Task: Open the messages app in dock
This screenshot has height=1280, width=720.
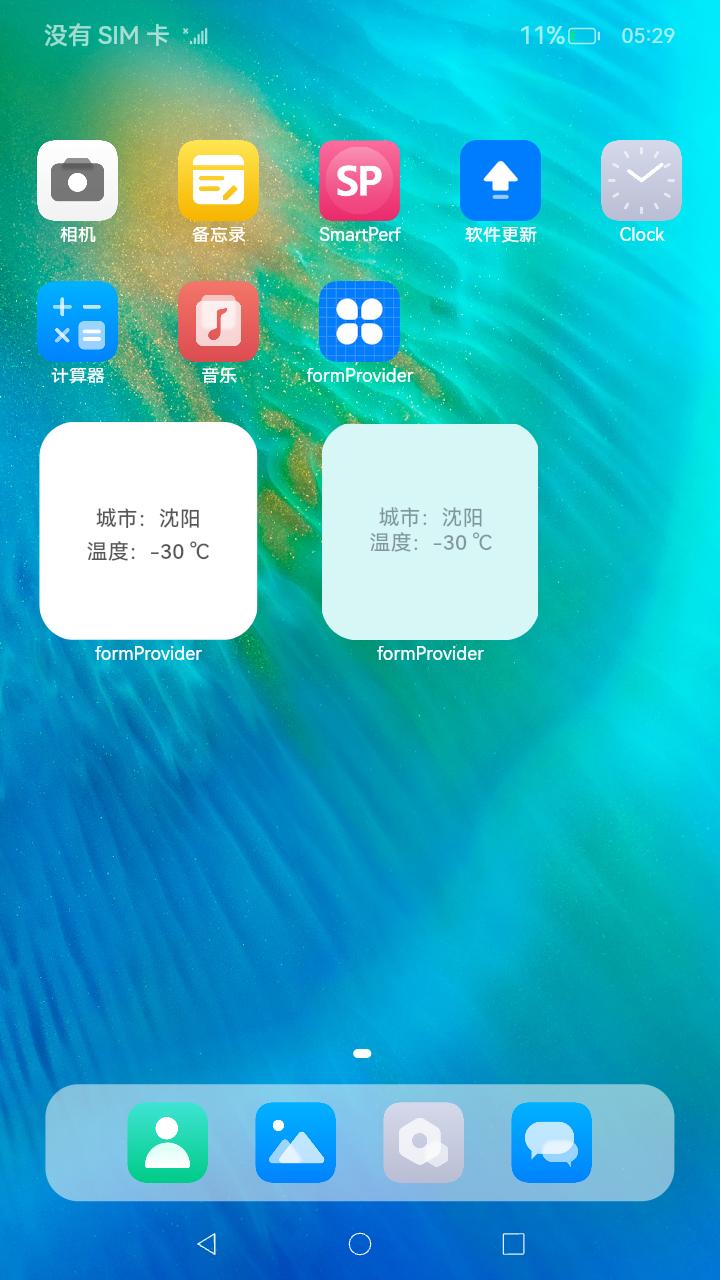Action: click(551, 1142)
